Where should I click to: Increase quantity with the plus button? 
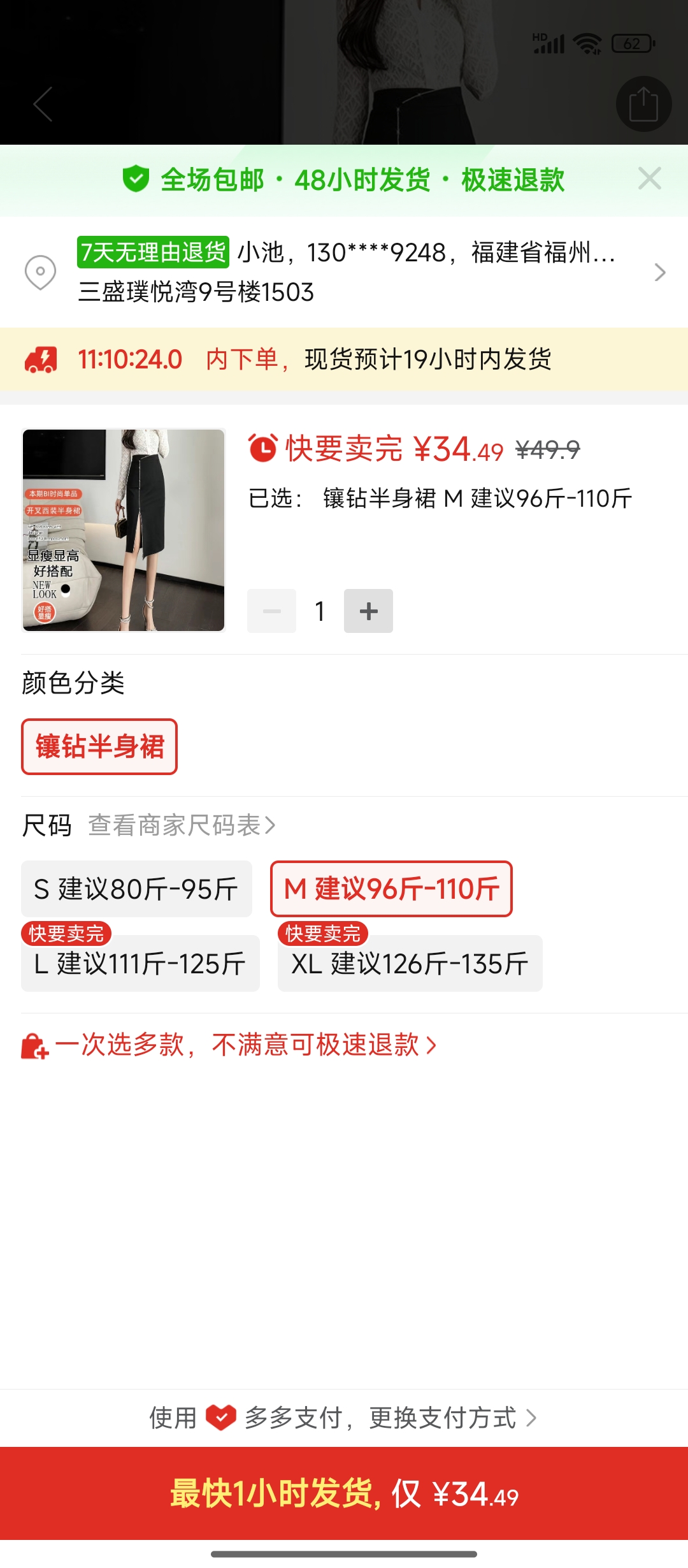coord(368,611)
